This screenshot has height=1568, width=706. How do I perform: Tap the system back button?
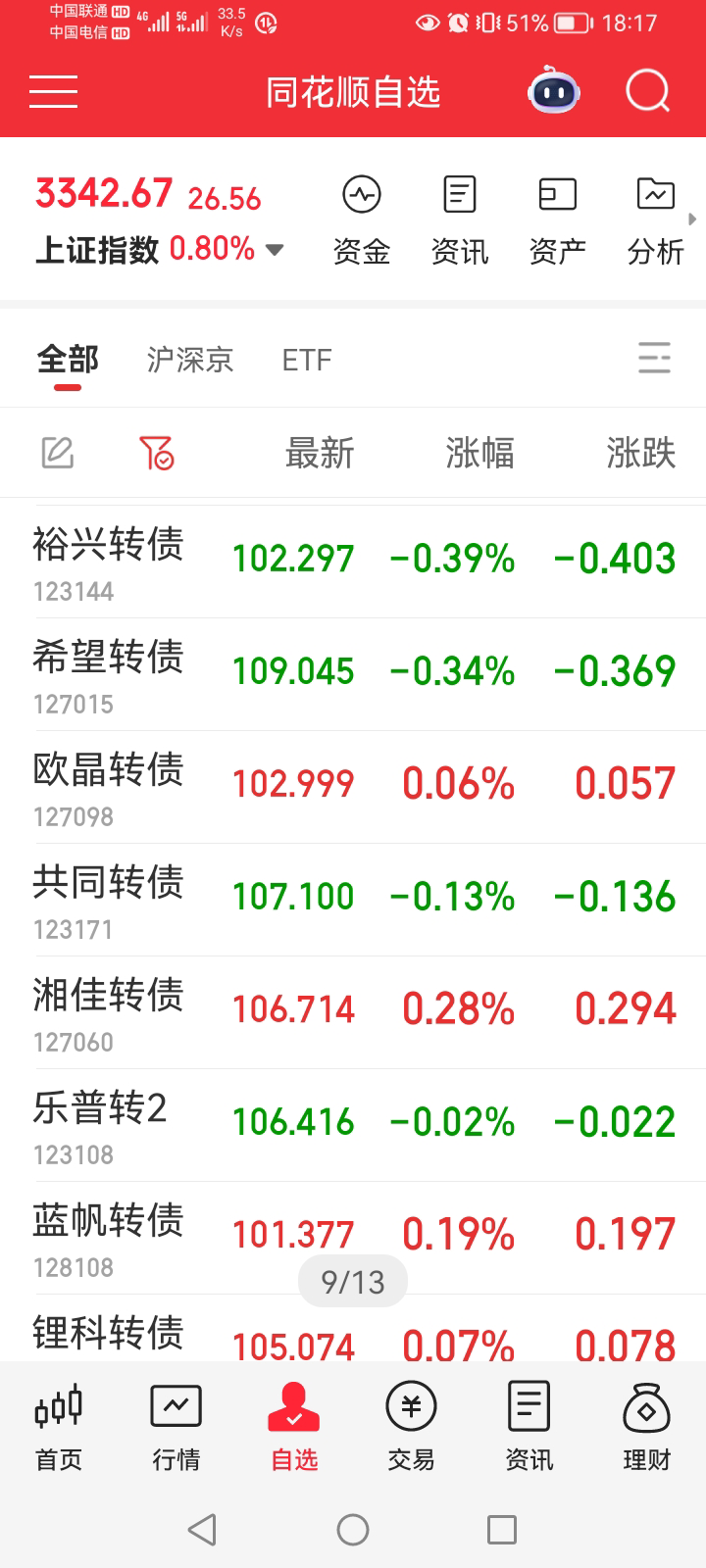202,1530
